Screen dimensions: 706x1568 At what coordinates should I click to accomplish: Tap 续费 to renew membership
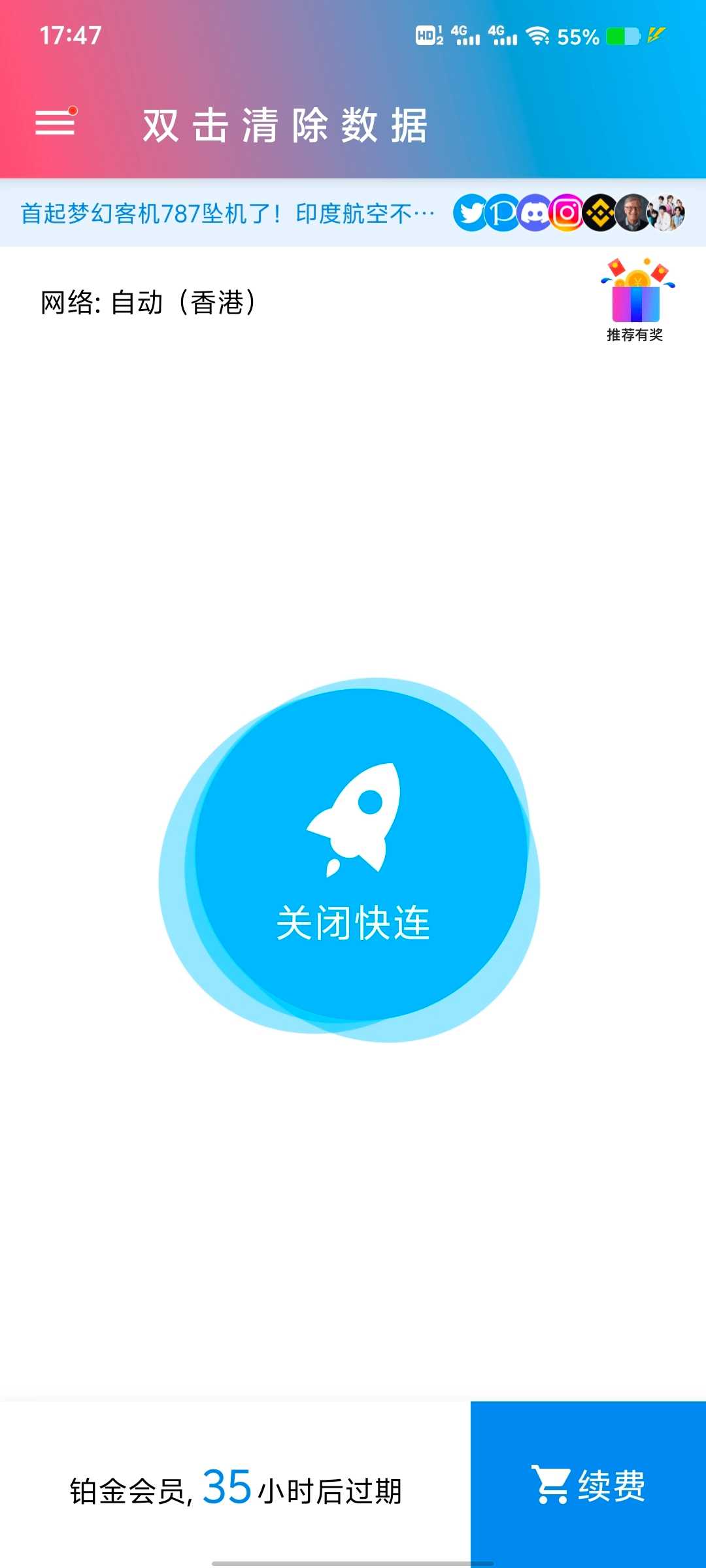(x=588, y=1484)
